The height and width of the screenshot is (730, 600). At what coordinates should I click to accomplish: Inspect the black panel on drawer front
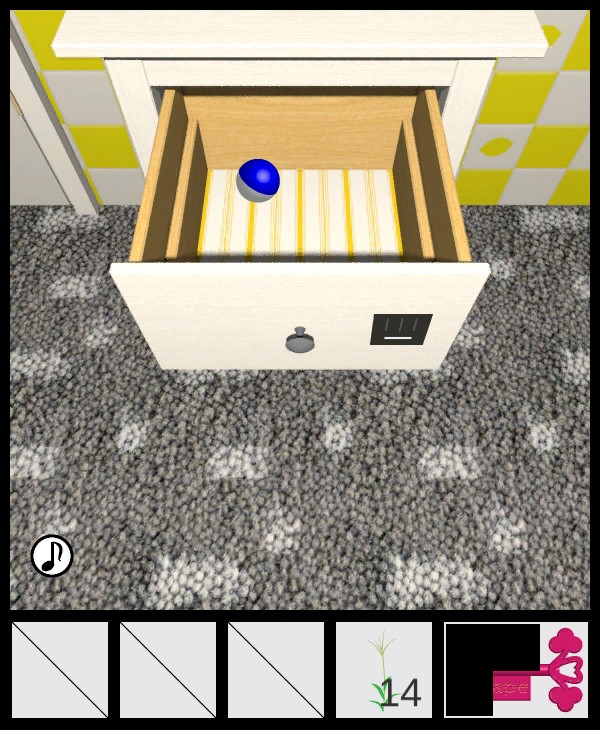click(x=401, y=329)
